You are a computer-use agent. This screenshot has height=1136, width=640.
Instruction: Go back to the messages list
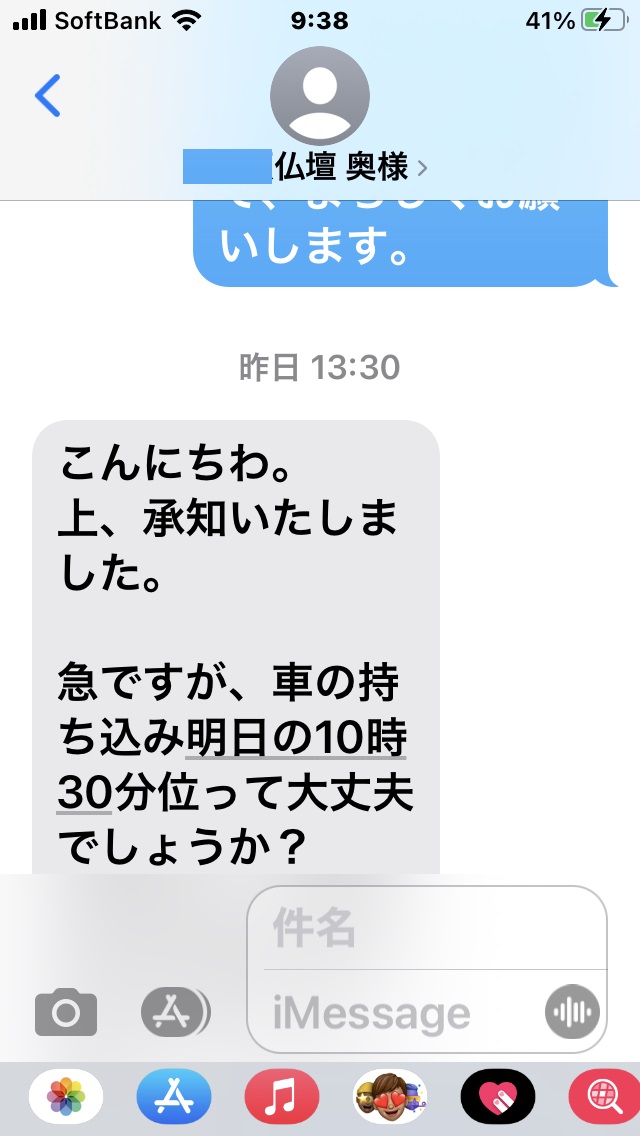tap(47, 96)
